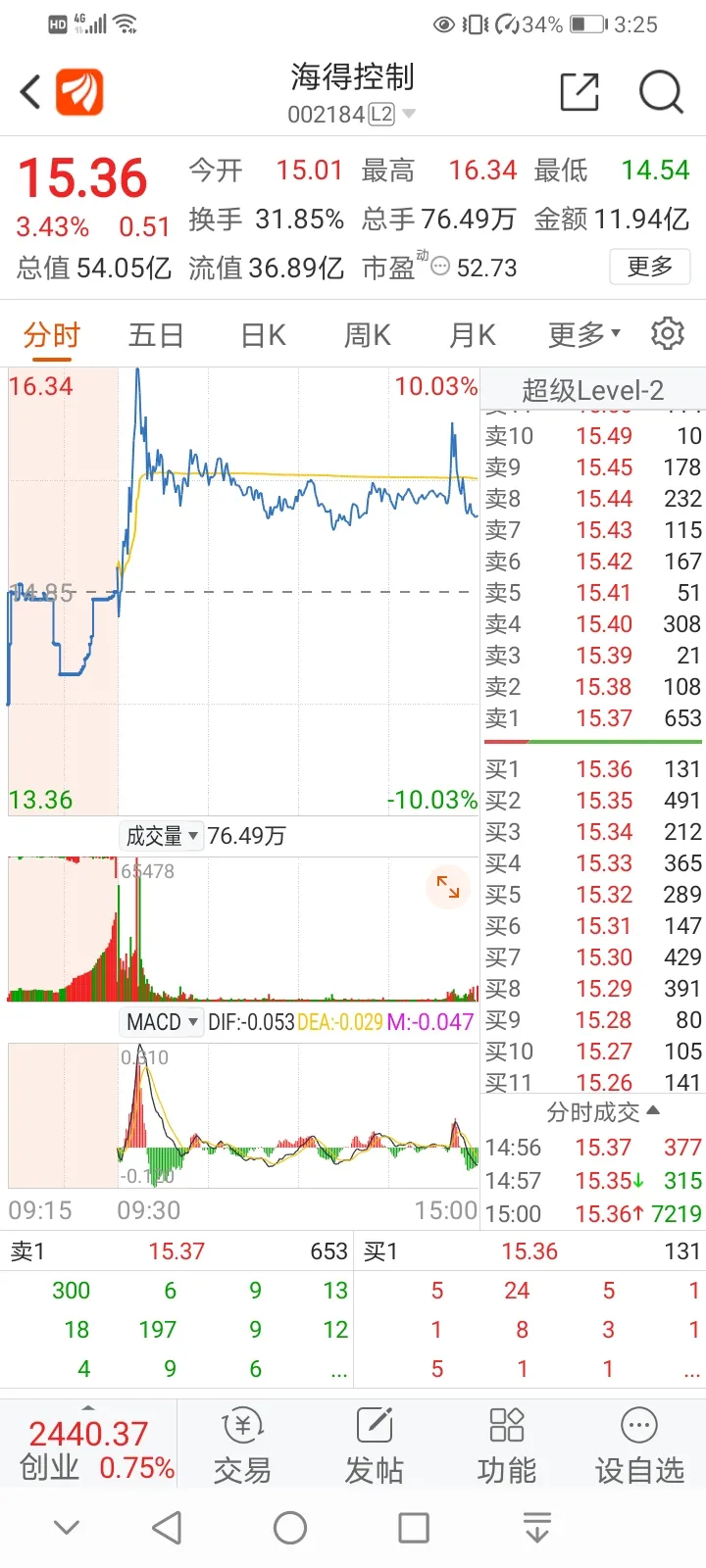Open the search magnifier
The width and height of the screenshot is (706, 1568).
tap(660, 93)
